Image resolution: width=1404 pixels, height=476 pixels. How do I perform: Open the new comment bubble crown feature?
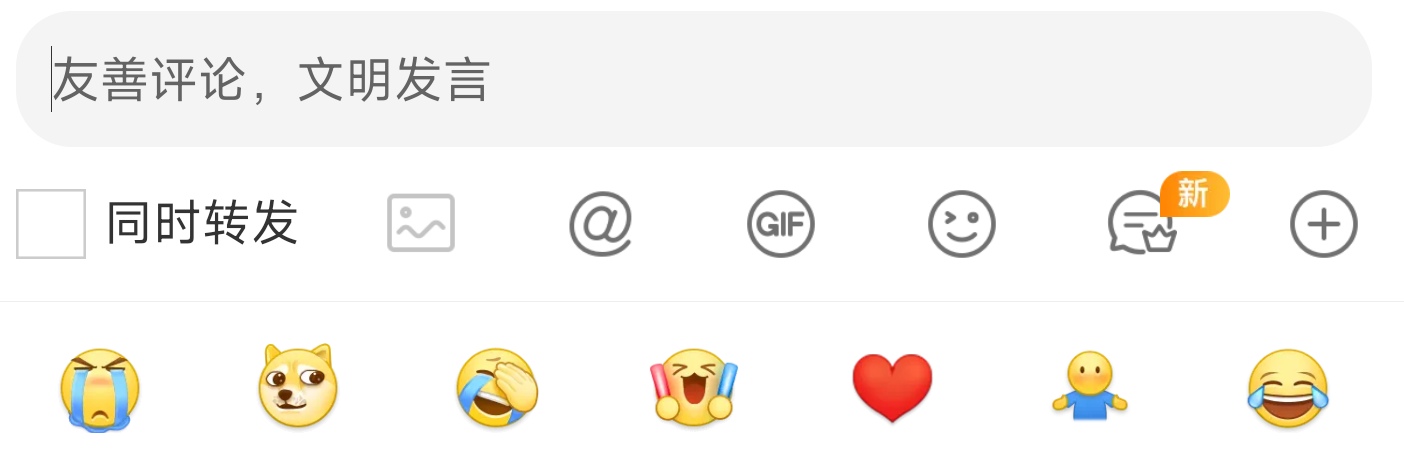pyautogui.click(x=1142, y=224)
